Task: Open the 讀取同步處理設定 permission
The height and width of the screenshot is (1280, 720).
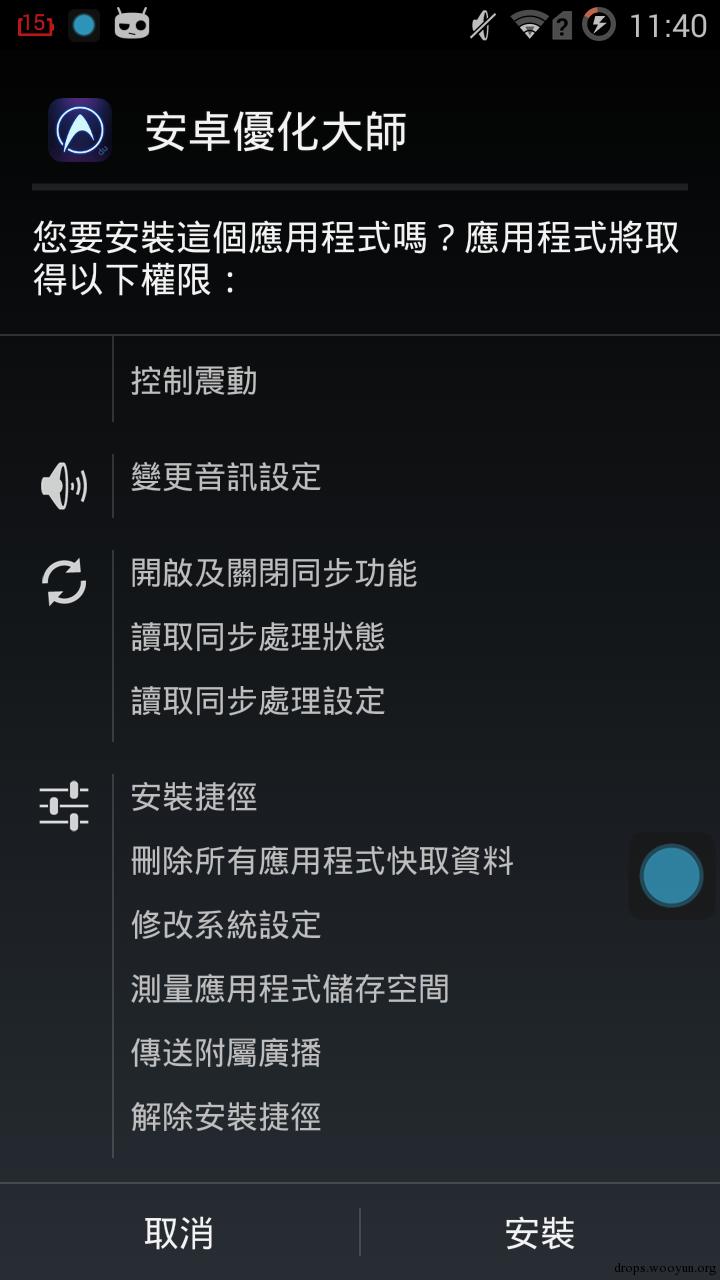Action: point(258,701)
